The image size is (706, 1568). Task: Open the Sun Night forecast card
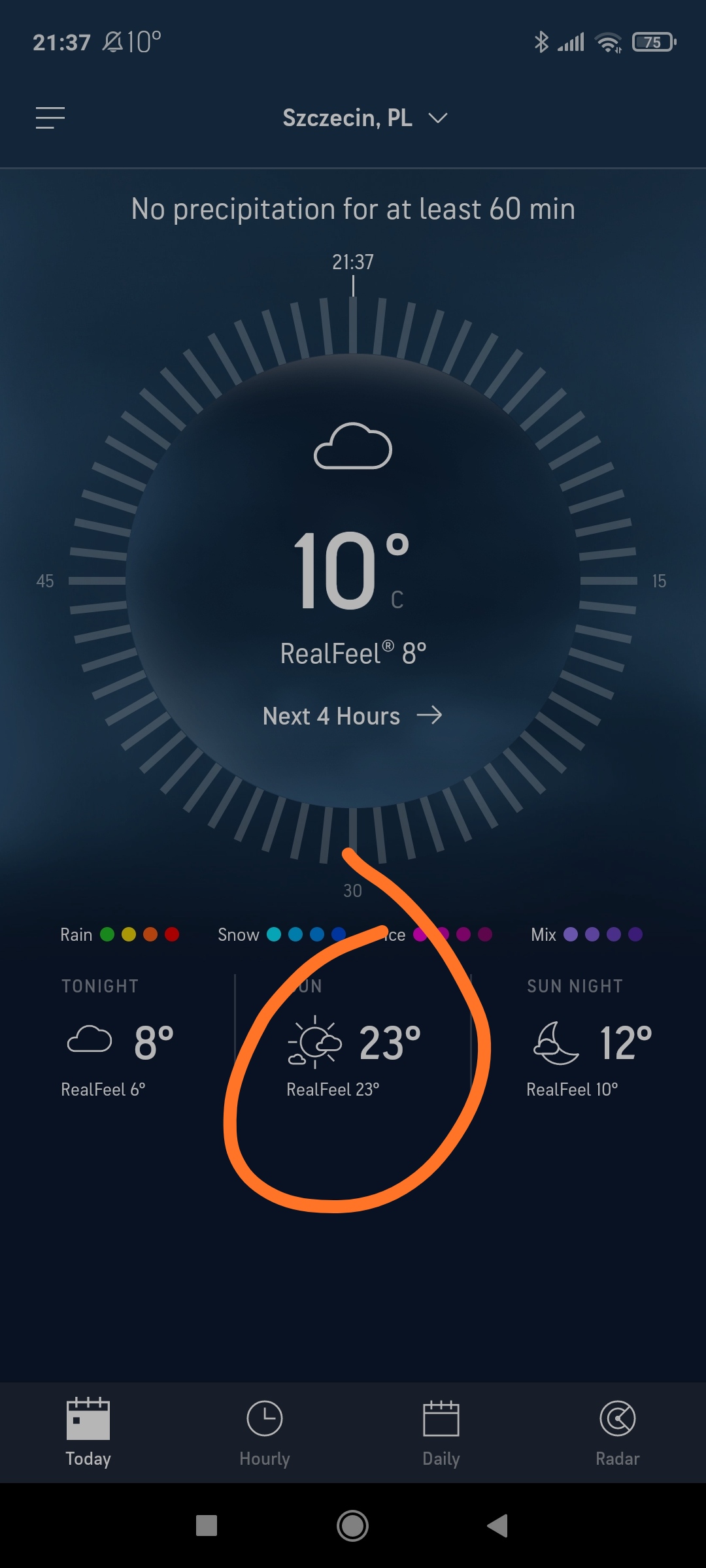coord(588,1039)
